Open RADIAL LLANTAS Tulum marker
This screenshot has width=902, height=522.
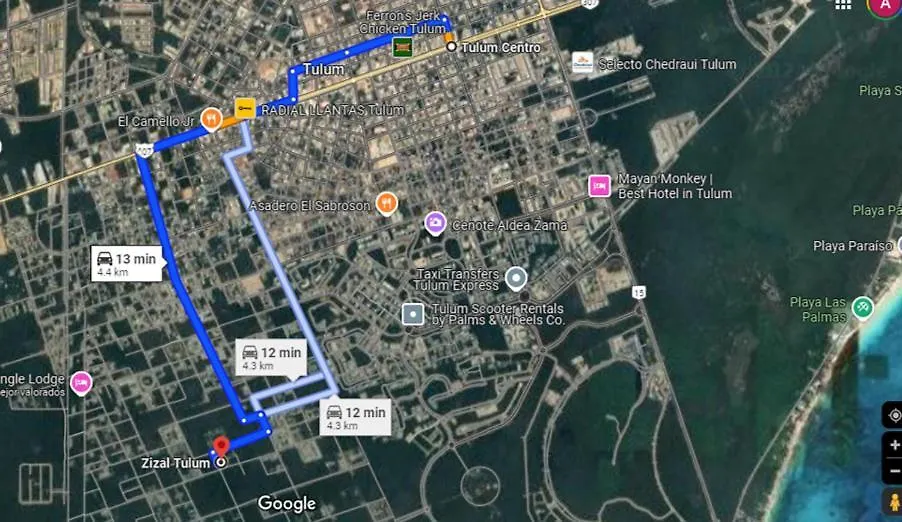coord(245,107)
